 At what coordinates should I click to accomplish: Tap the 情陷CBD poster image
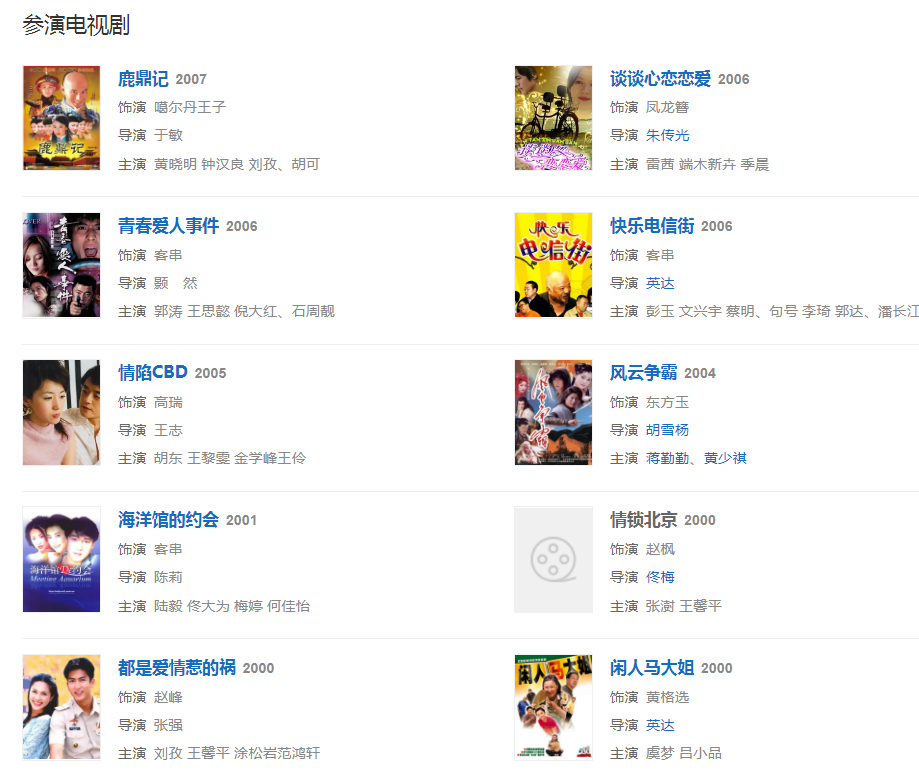click(61, 412)
